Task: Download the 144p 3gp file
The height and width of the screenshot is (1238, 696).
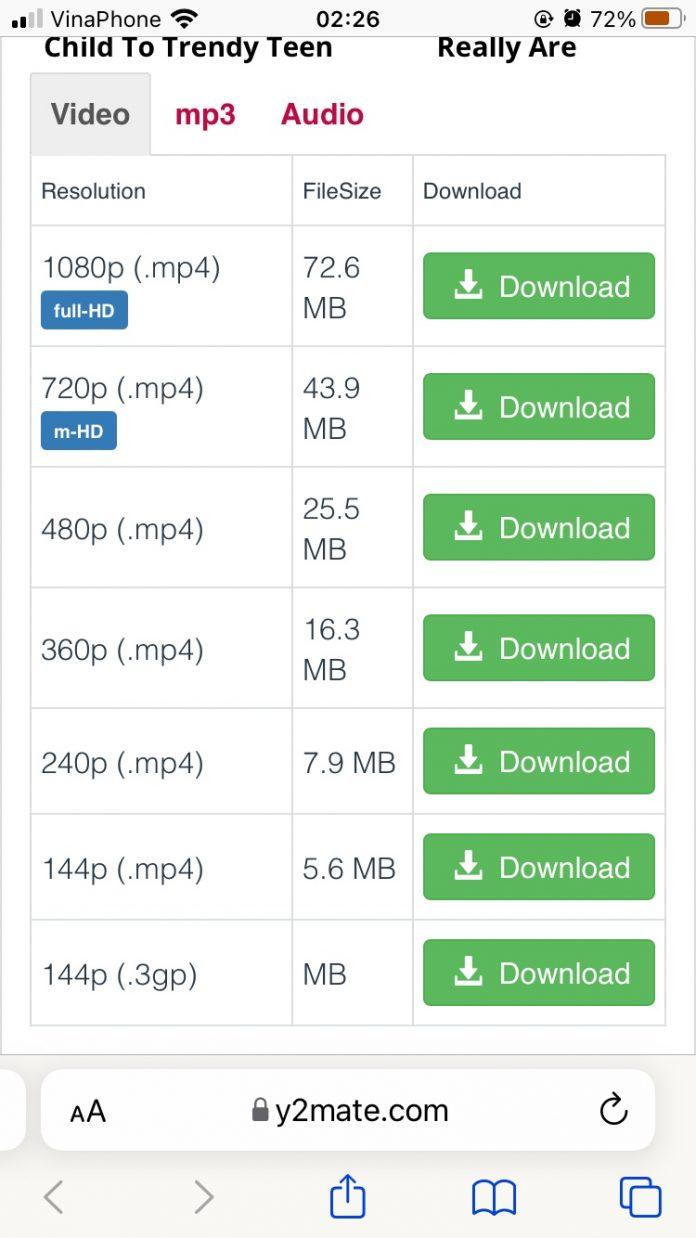Action: (538, 973)
